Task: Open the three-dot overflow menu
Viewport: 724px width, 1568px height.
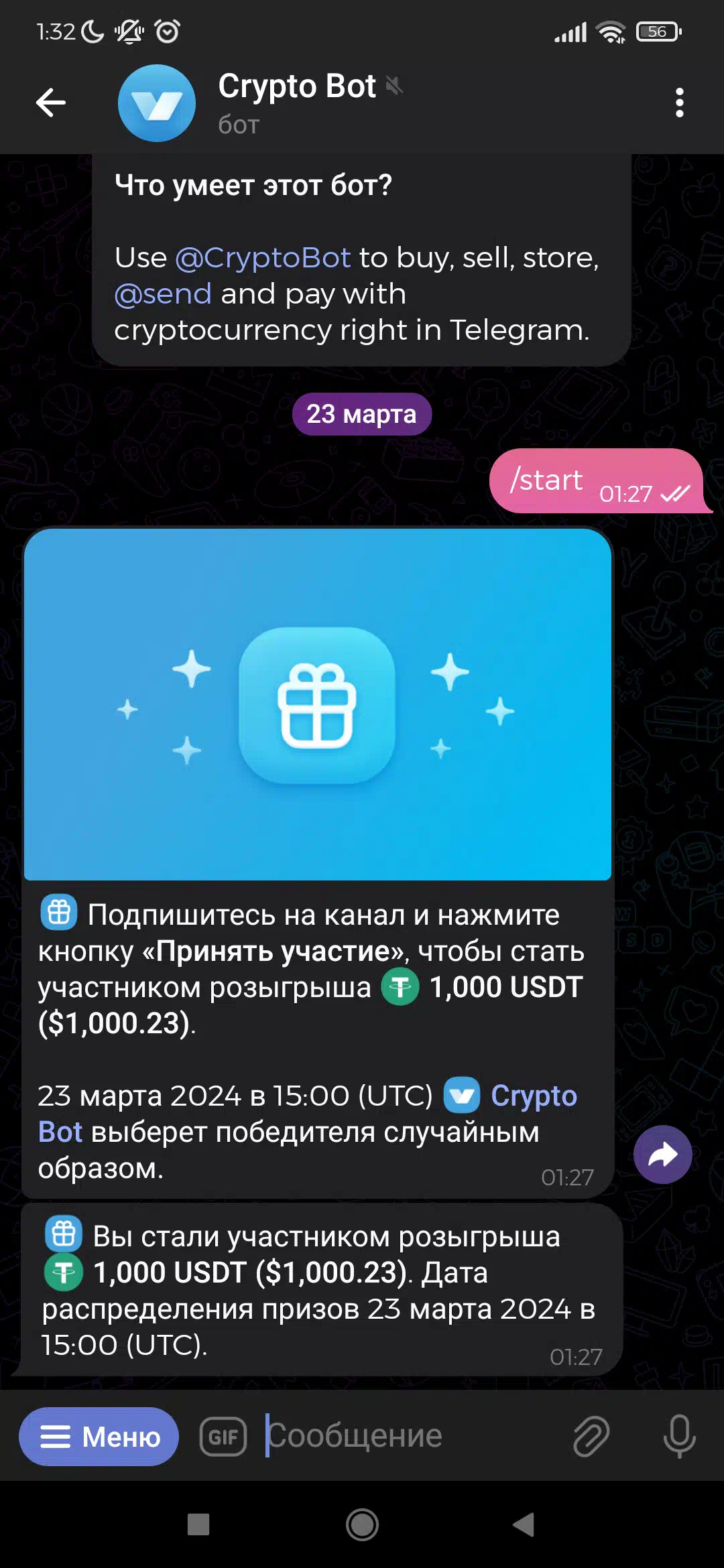Action: tap(680, 103)
